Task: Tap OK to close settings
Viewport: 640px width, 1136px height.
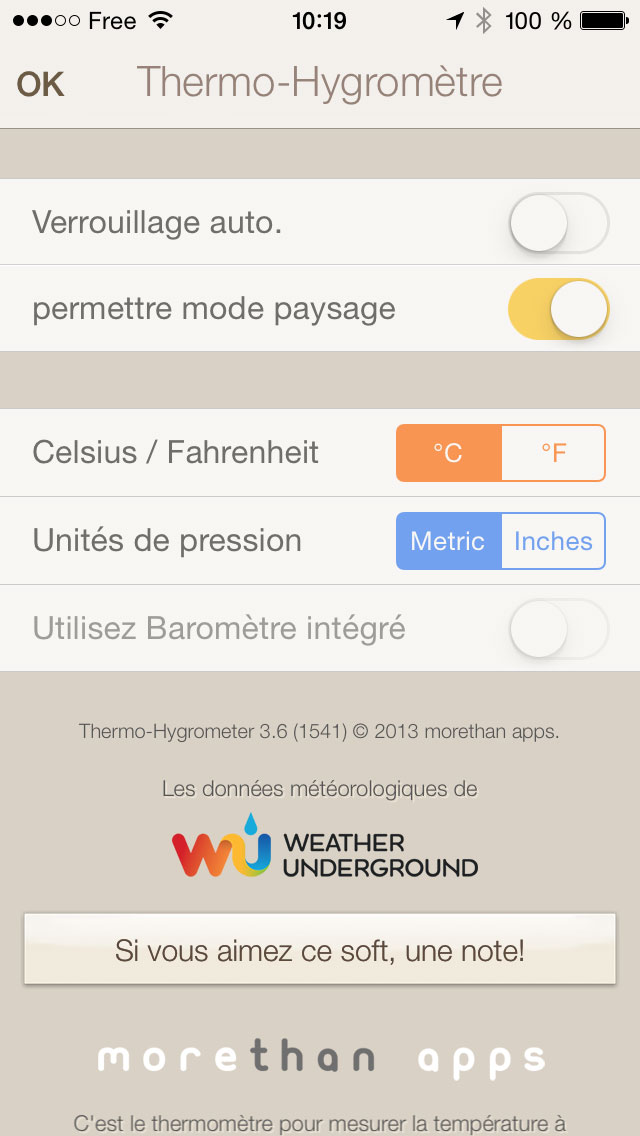Action: click(x=41, y=85)
